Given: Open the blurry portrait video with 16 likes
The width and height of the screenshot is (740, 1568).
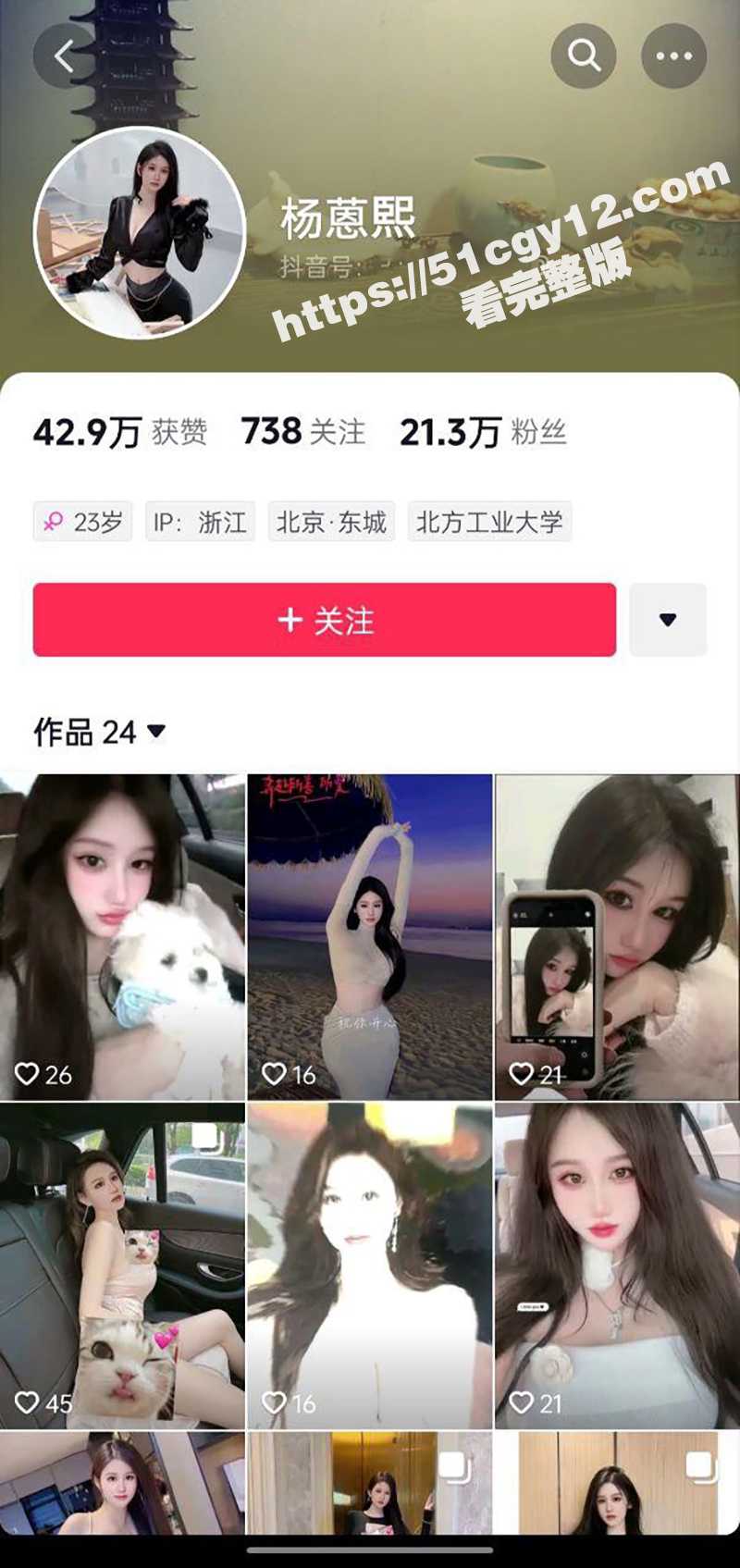Looking at the screenshot, I should pos(370,1266).
